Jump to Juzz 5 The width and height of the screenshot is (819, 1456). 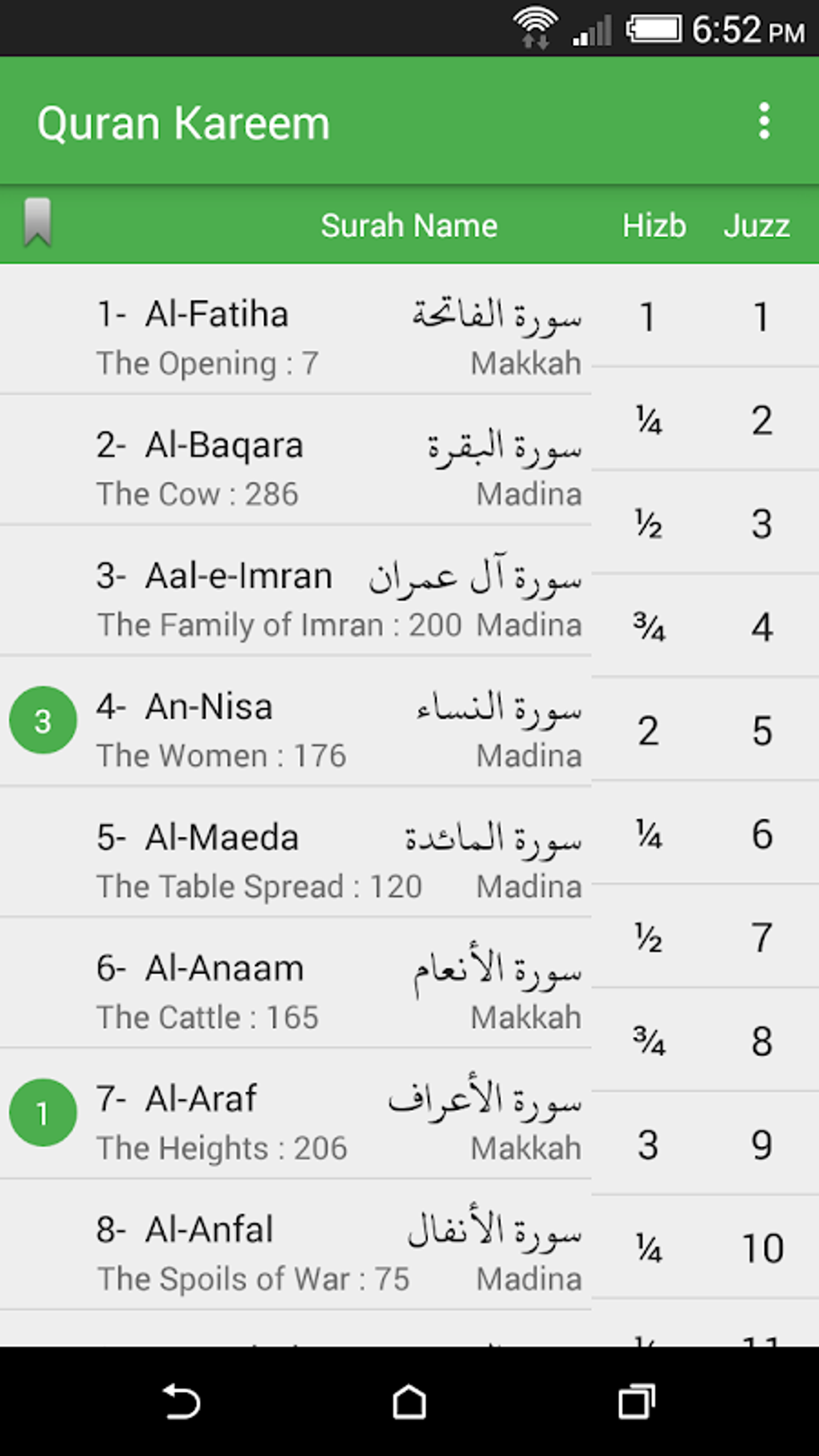point(762,731)
